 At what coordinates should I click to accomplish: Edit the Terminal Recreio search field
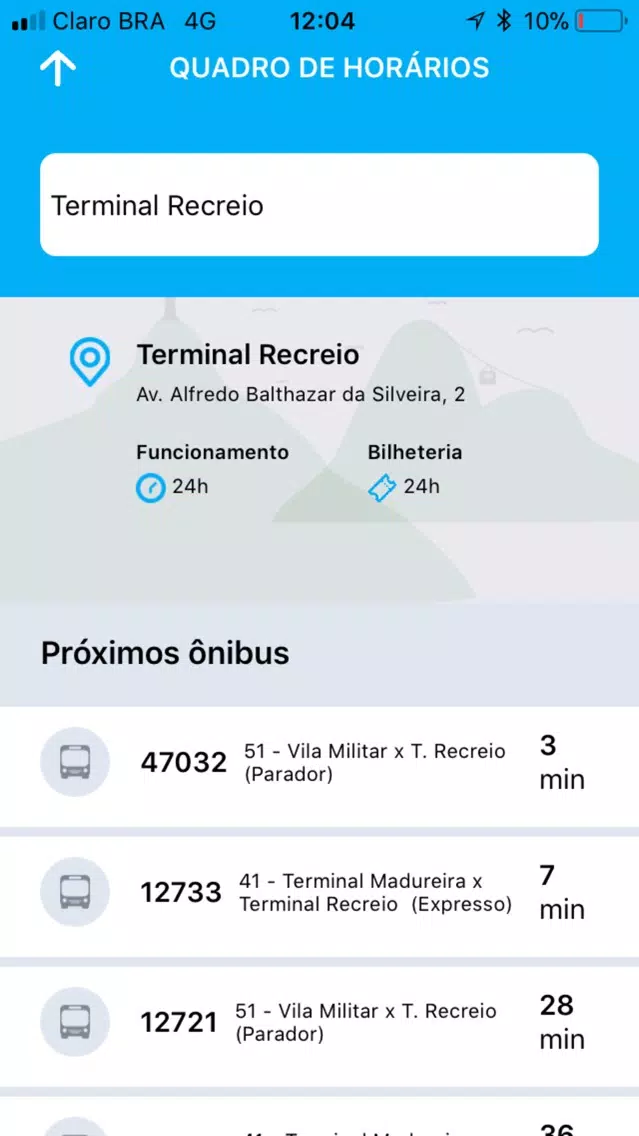pos(319,205)
